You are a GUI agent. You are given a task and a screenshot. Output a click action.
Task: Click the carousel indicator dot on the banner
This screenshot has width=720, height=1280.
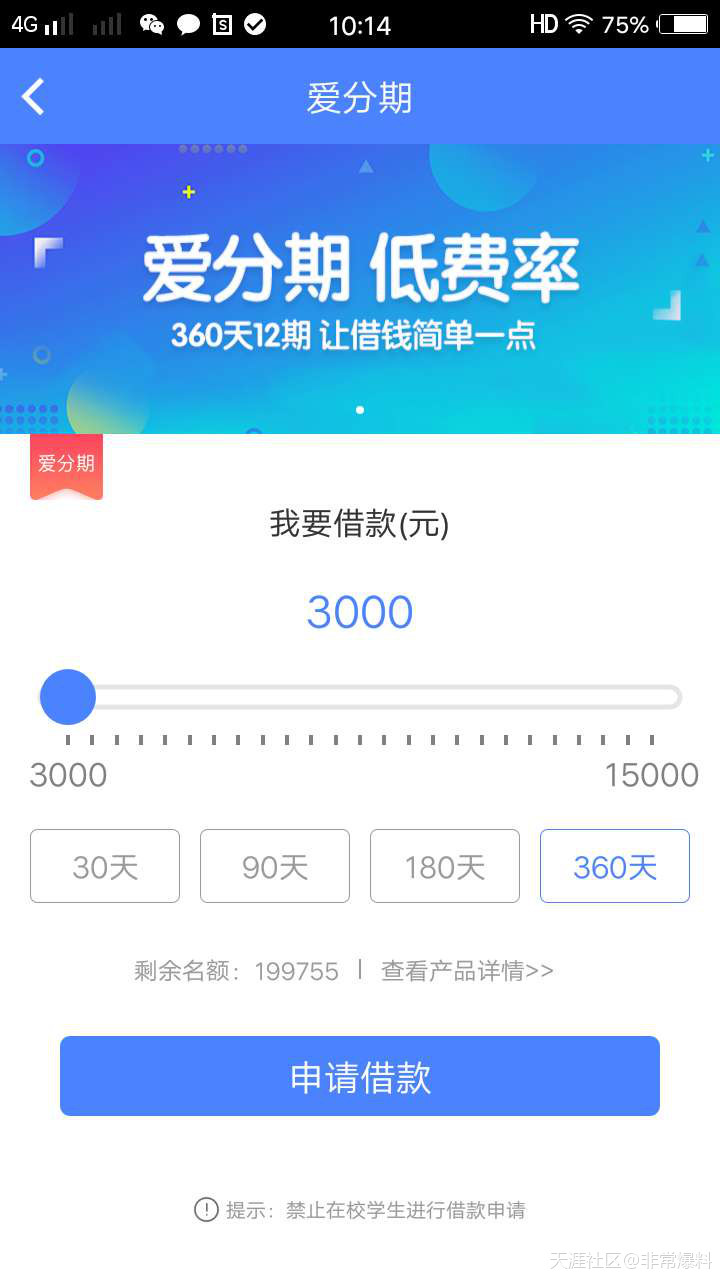(360, 409)
